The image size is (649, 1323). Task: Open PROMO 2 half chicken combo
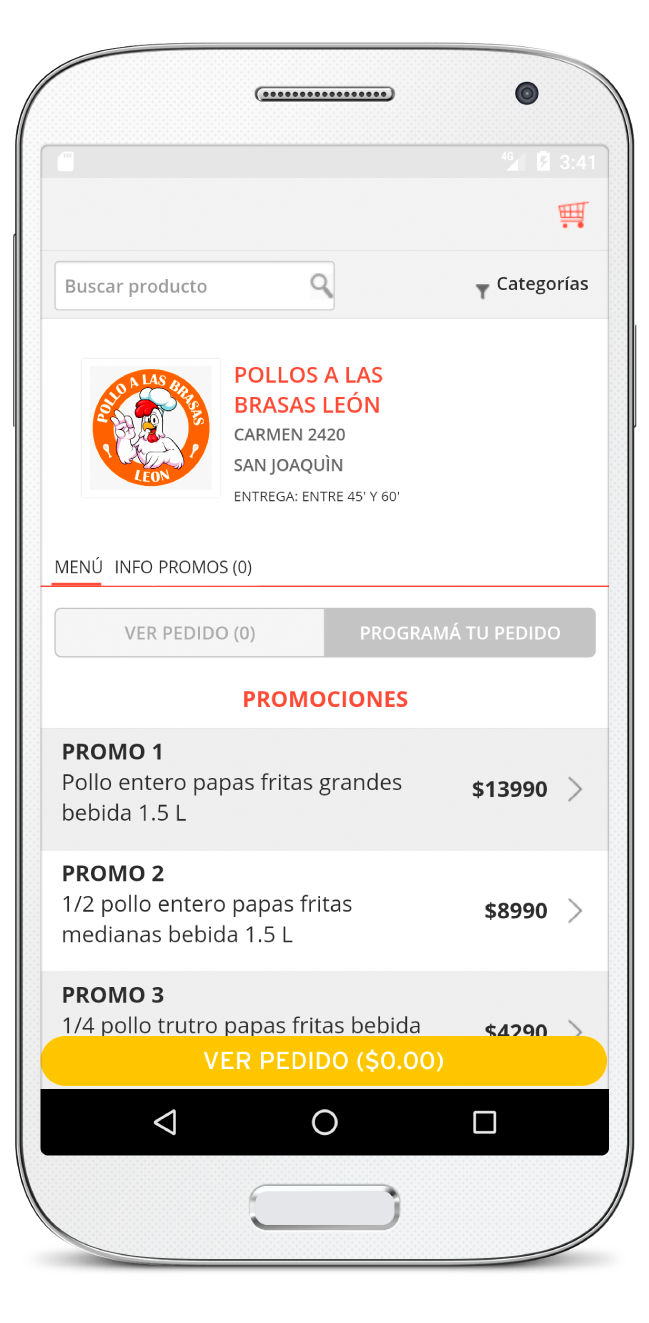[x=324, y=911]
